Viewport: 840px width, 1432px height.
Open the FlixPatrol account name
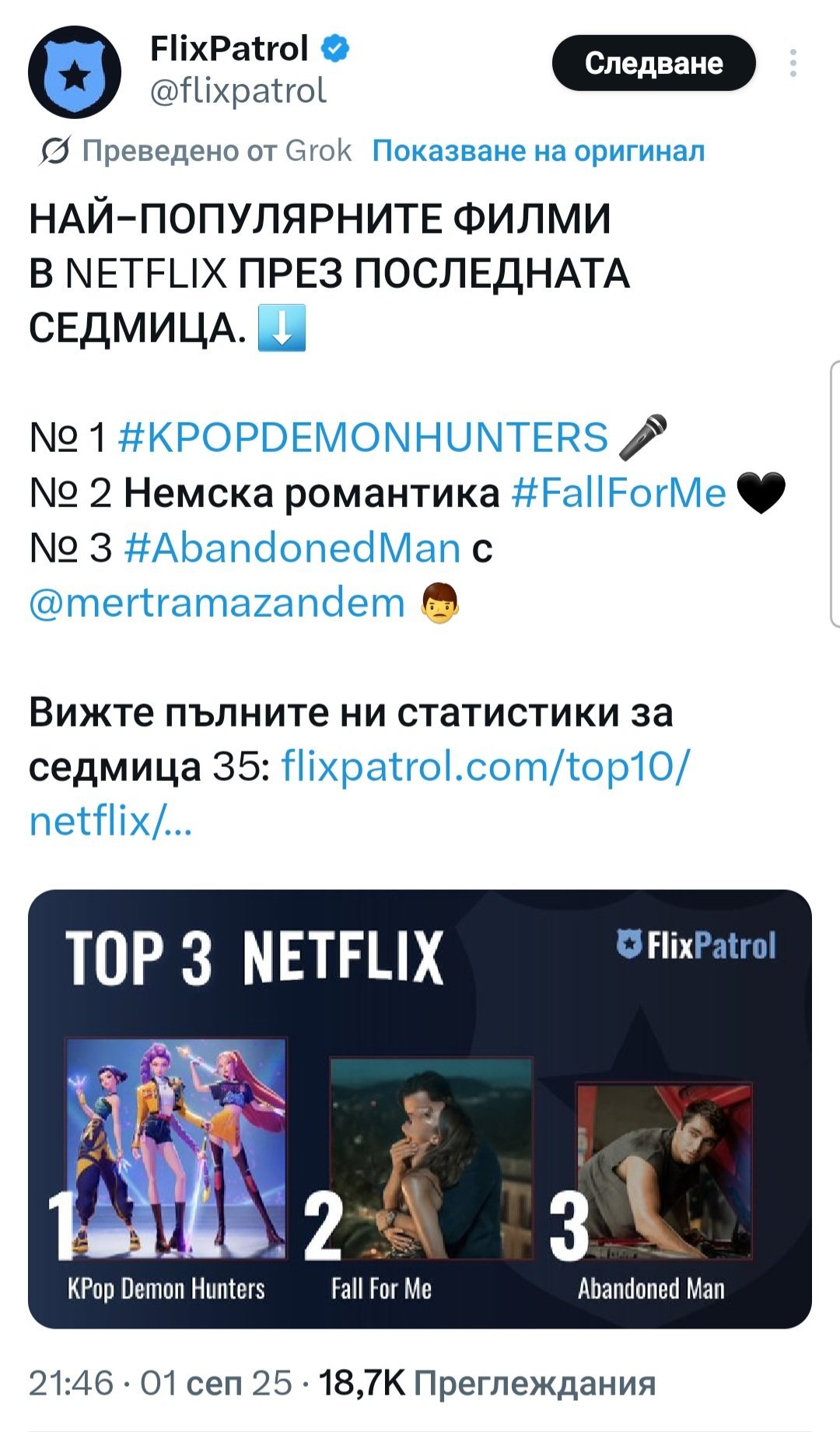click(229, 49)
